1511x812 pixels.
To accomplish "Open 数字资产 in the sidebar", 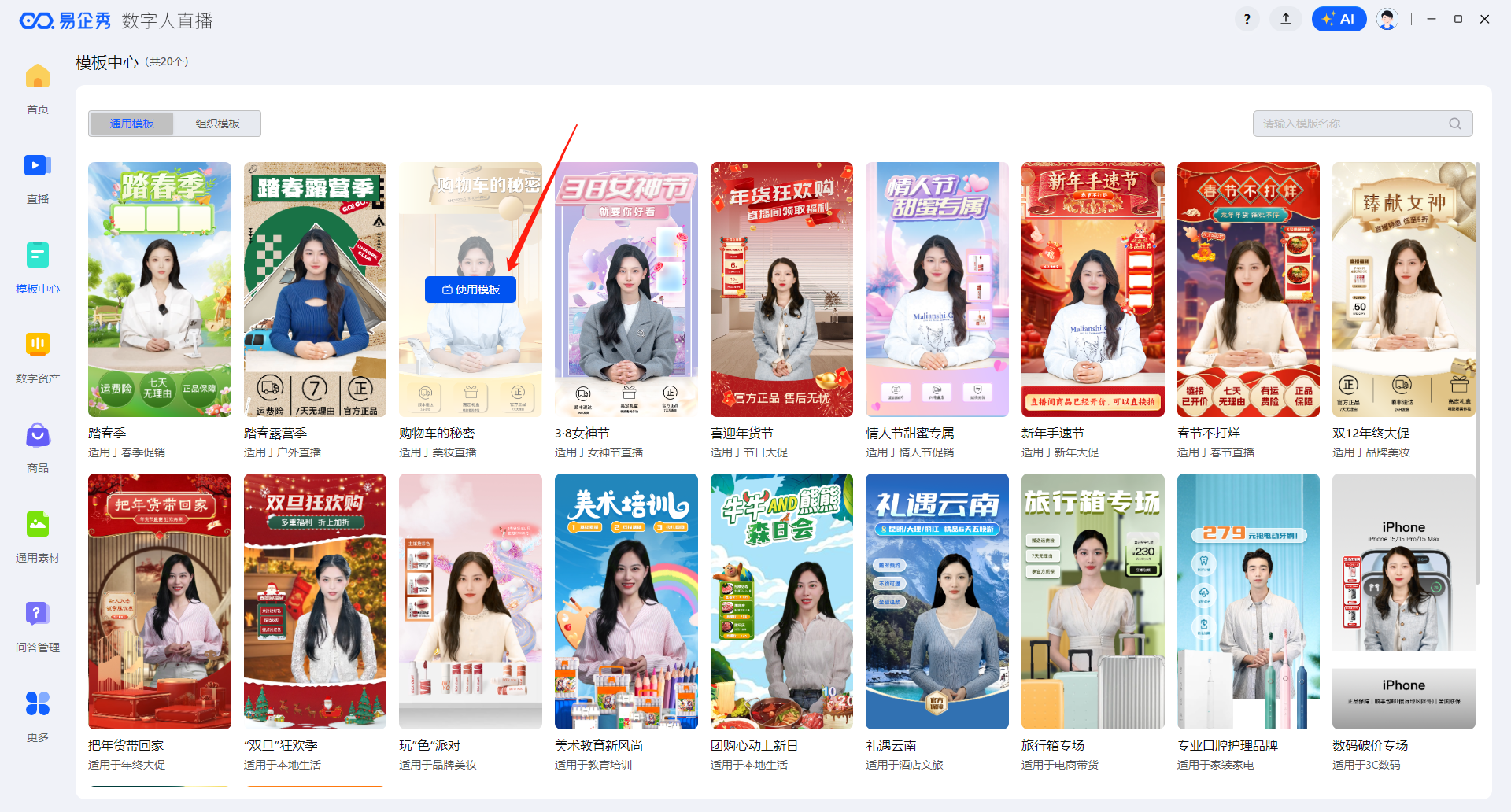I will (x=38, y=357).
